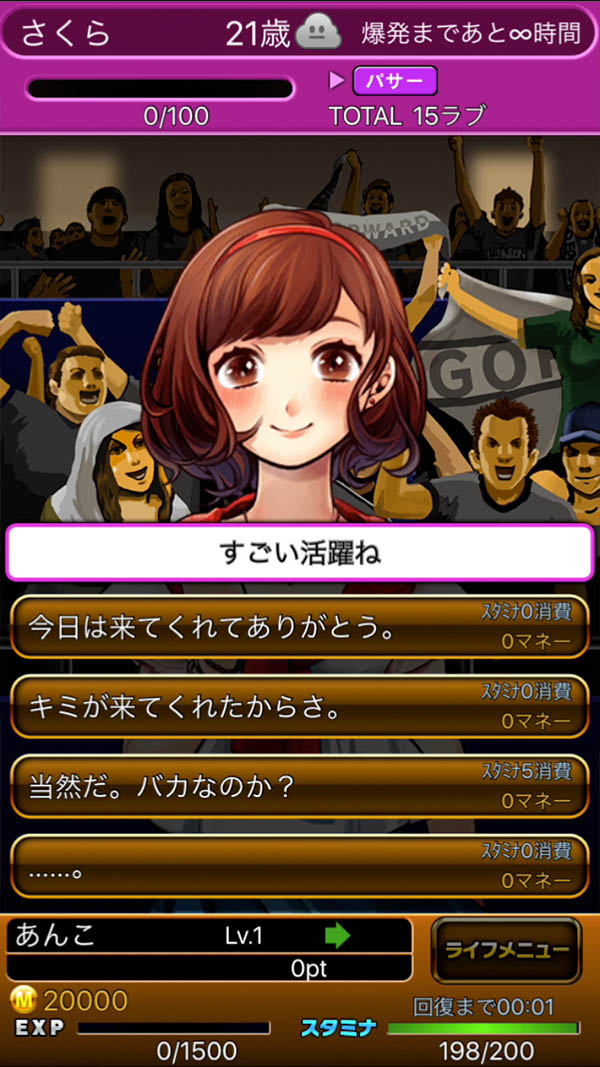The height and width of the screenshot is (1067, 600).
Task: Reply with 今日は来てくれてありがとう。
Action: tap(299, 627)
